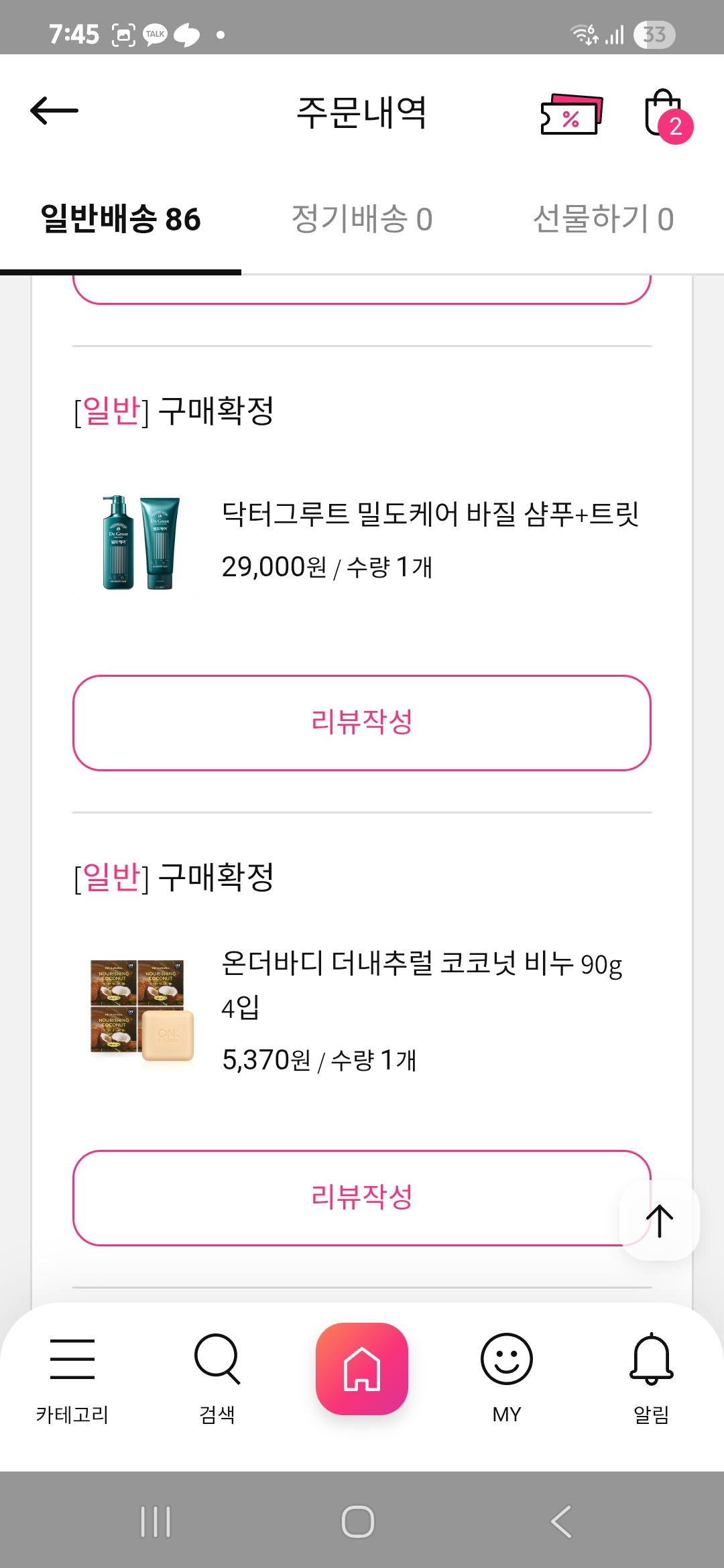724x1568 pixels.
Task: Write a review for 온더바디 코코넛 비누
Action: click(349, 1197)
